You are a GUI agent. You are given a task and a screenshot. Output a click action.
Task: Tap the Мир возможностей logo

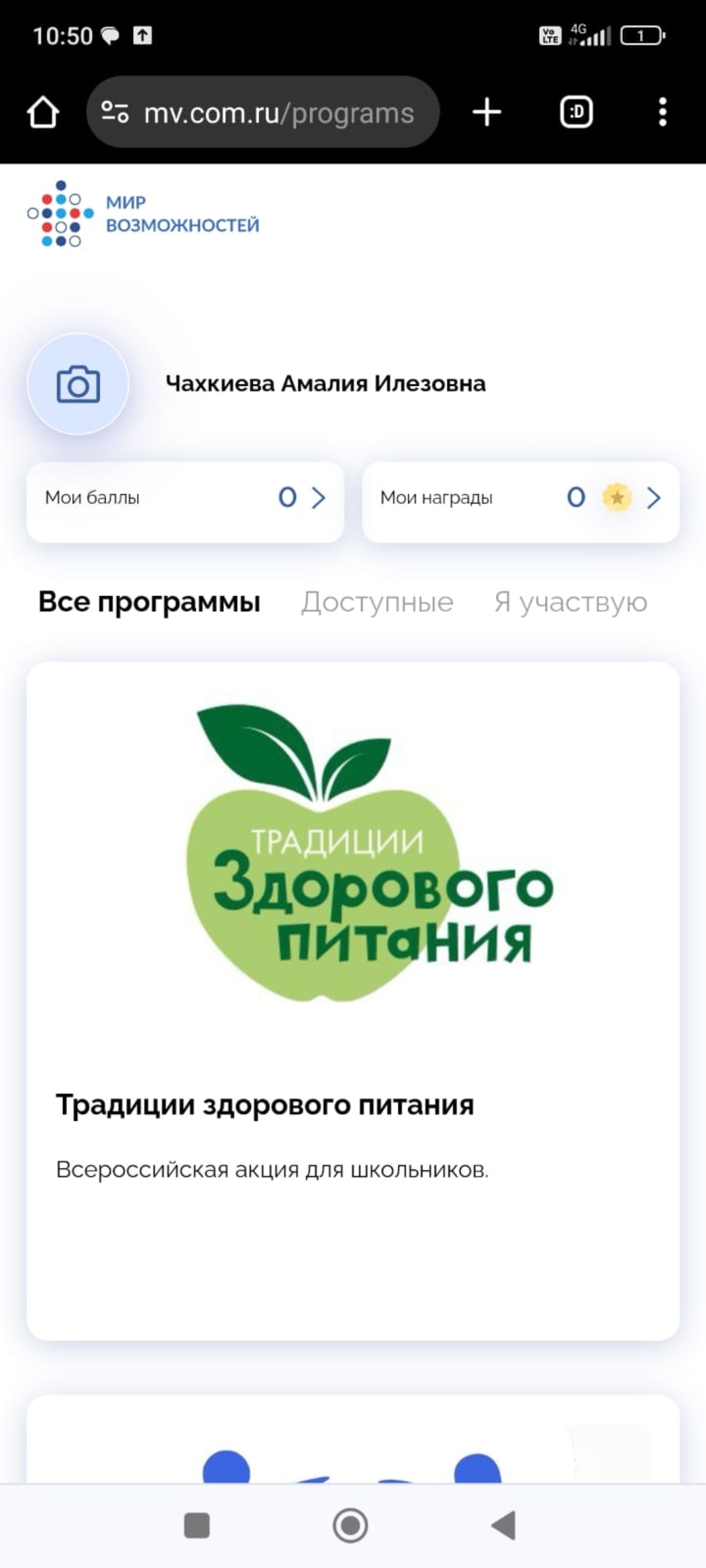pyautogui.click(x=143, y=214)
